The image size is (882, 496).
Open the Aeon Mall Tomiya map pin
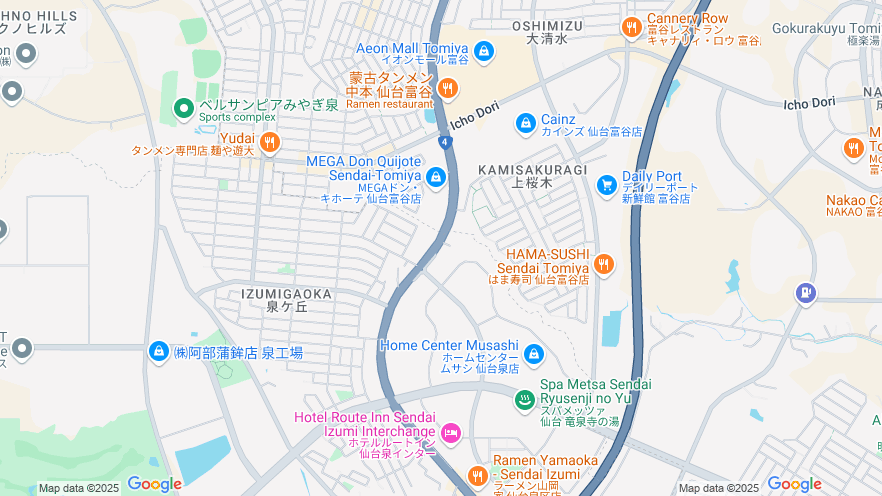484,50
